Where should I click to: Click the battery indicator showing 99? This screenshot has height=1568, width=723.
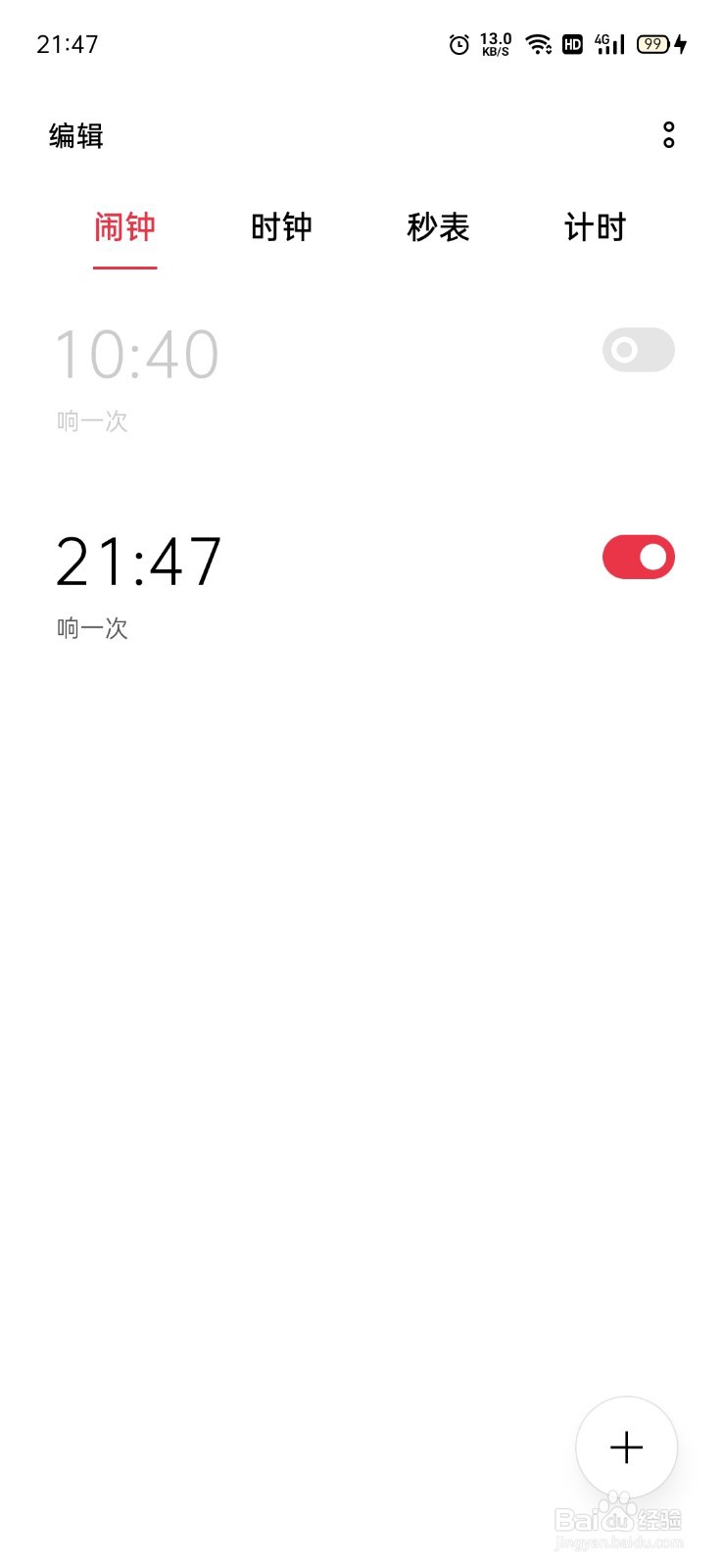click(652, 43)
